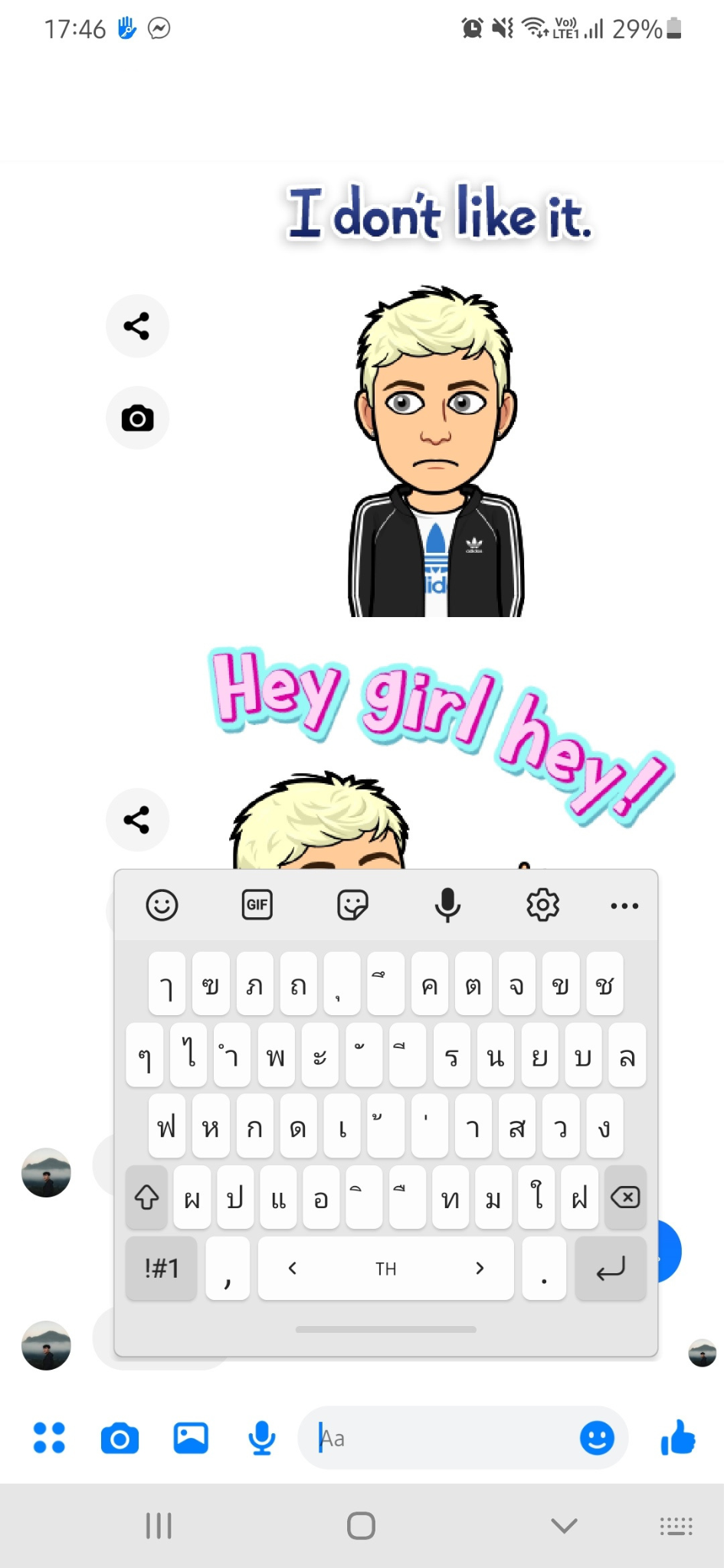Send a thumbs-up like
The width and height of the screenshot is (724, 1568).
[678, 1438]
